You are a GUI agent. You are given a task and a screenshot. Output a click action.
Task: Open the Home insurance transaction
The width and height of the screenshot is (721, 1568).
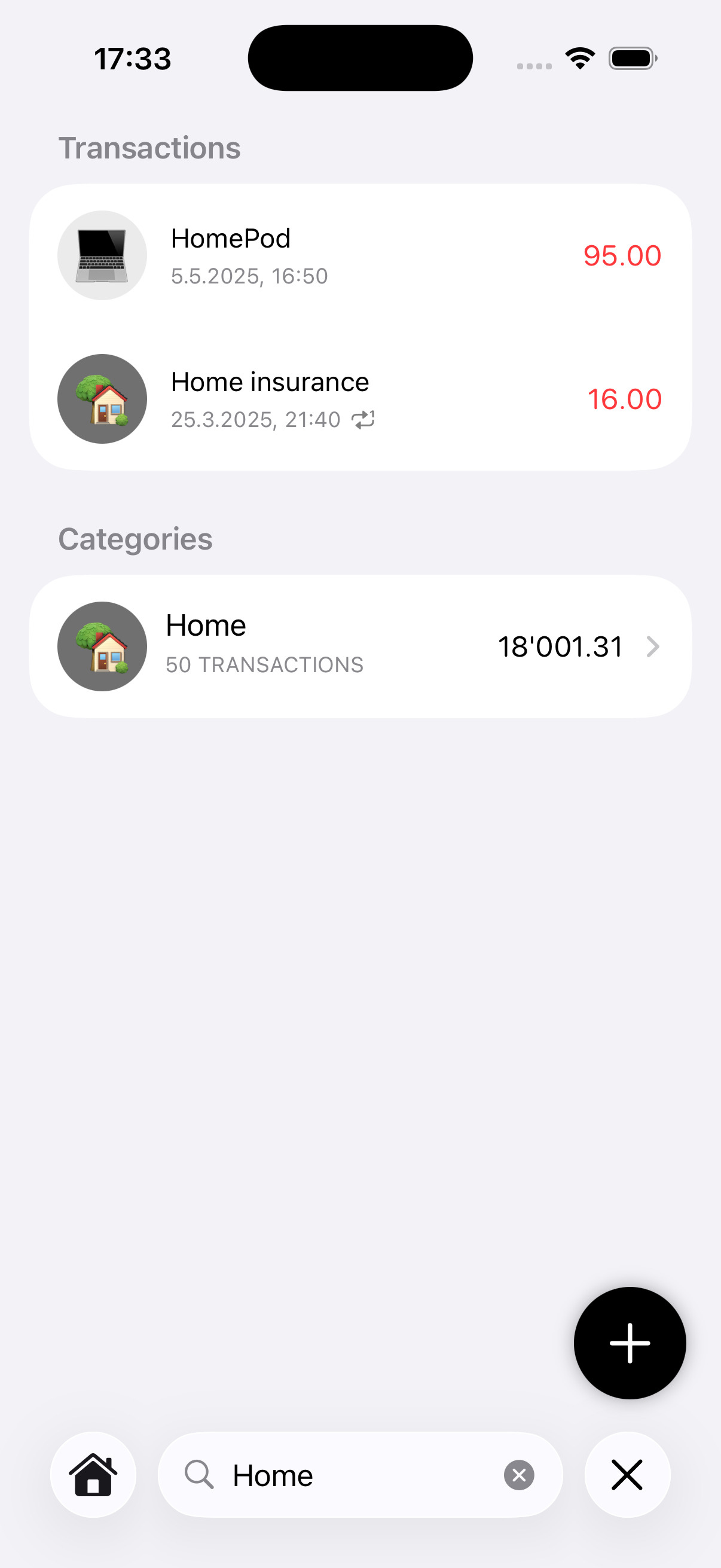coord(359,399)
